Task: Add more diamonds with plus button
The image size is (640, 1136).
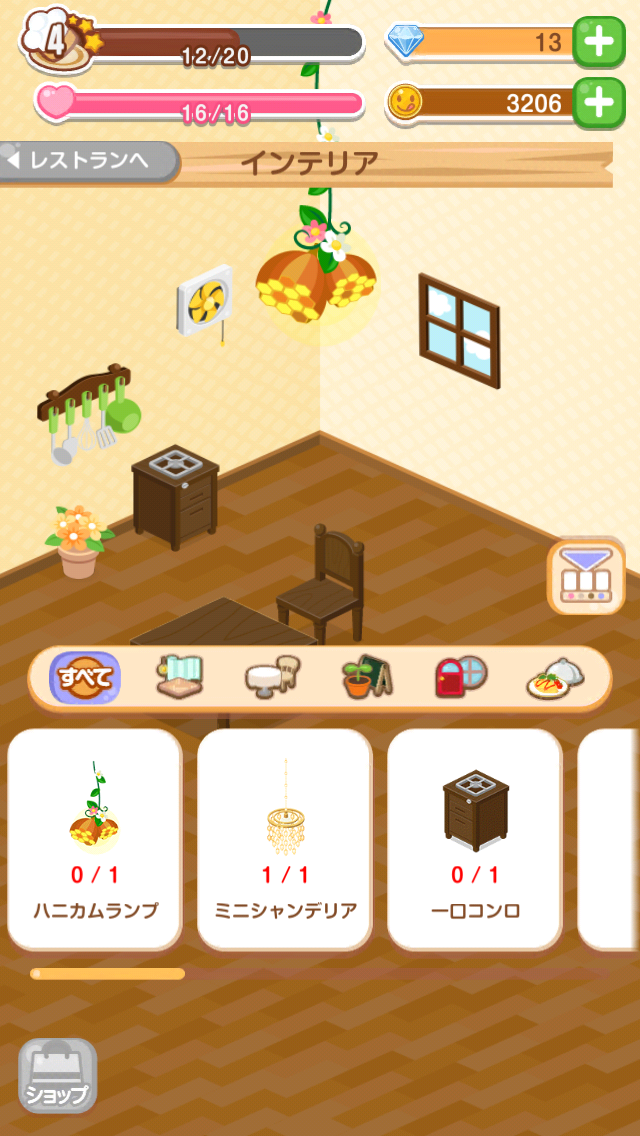Action: 598,42
